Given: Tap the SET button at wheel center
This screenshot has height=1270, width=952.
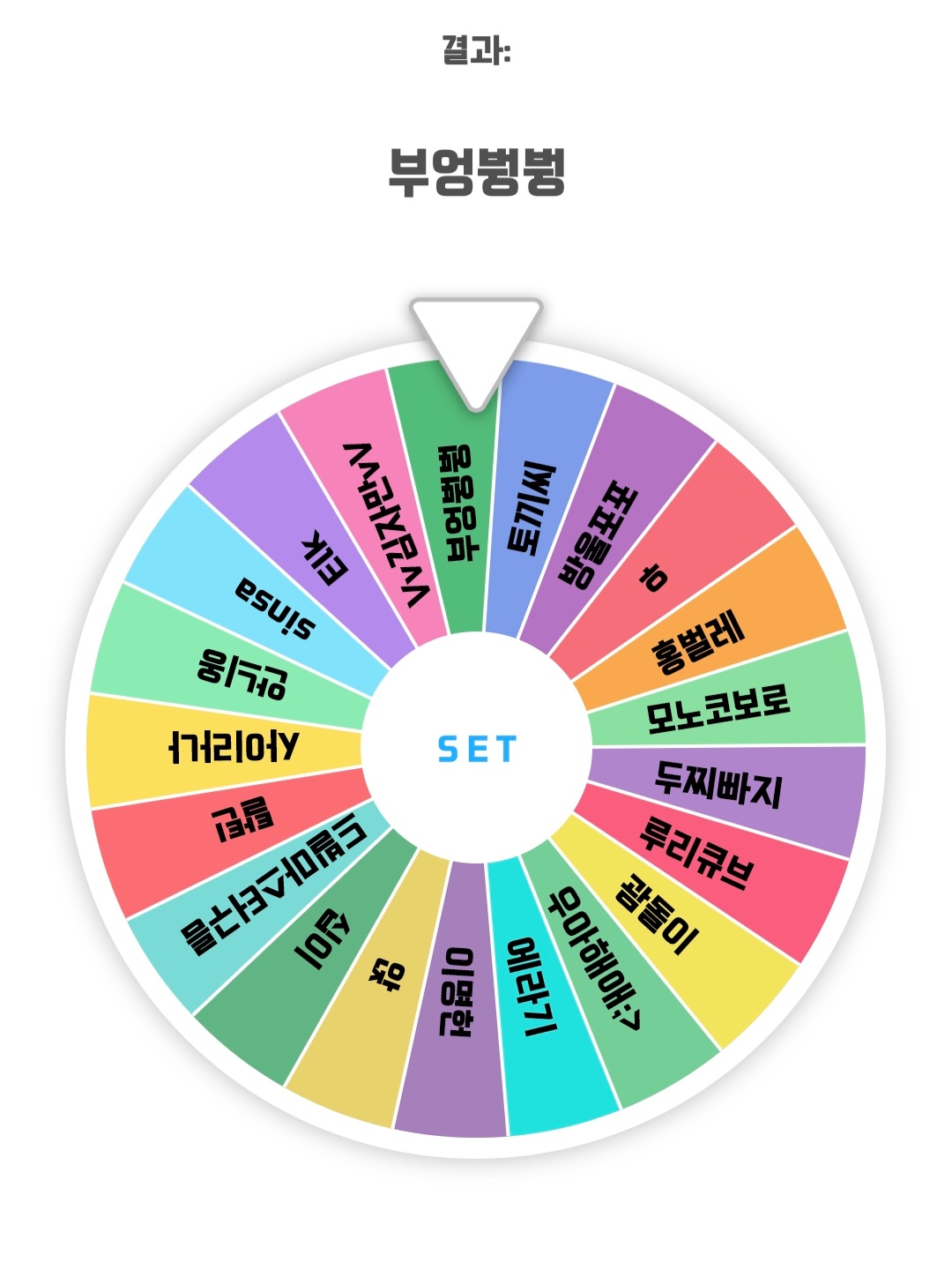Looking at the screenshot, I should click(476, 749).
